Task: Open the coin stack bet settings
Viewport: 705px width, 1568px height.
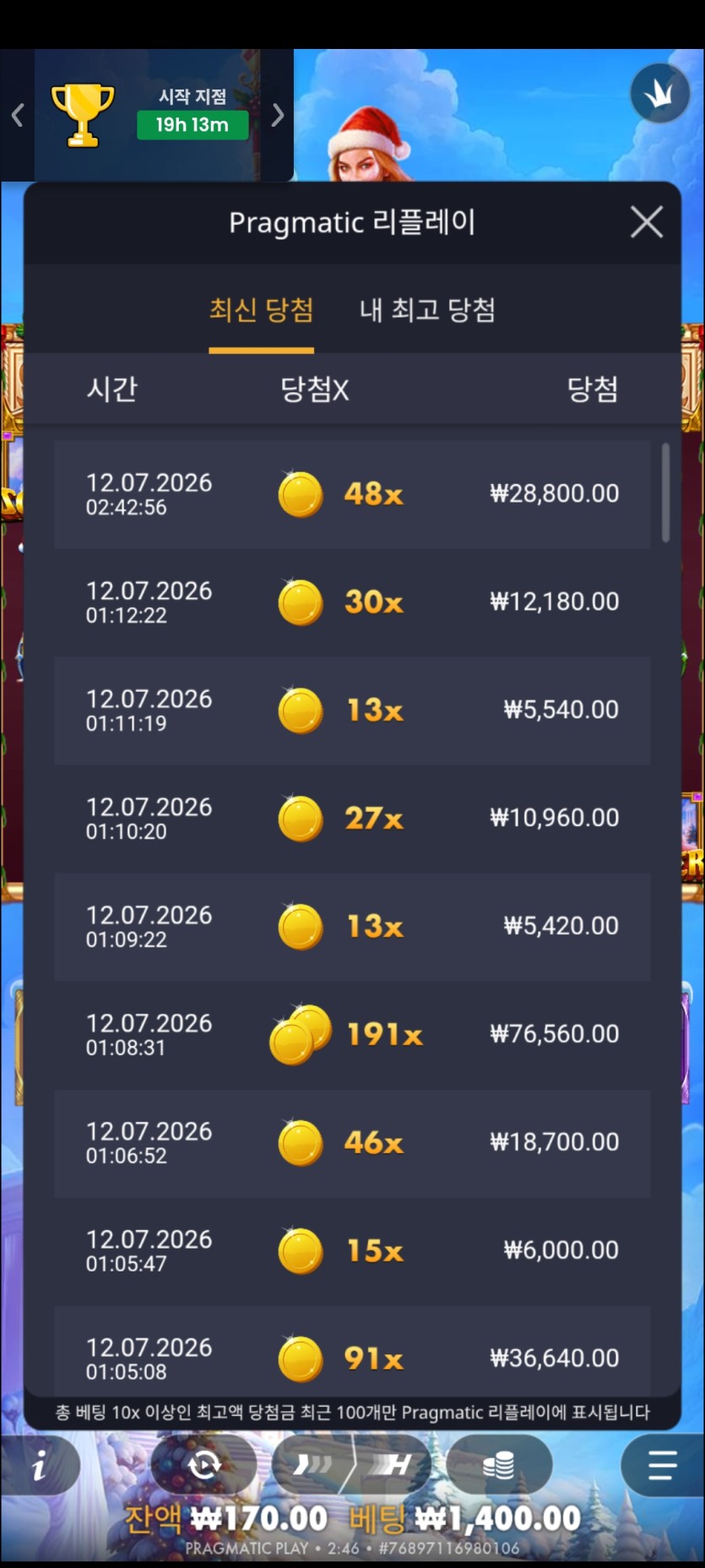Action: [x=498, y=1465]
